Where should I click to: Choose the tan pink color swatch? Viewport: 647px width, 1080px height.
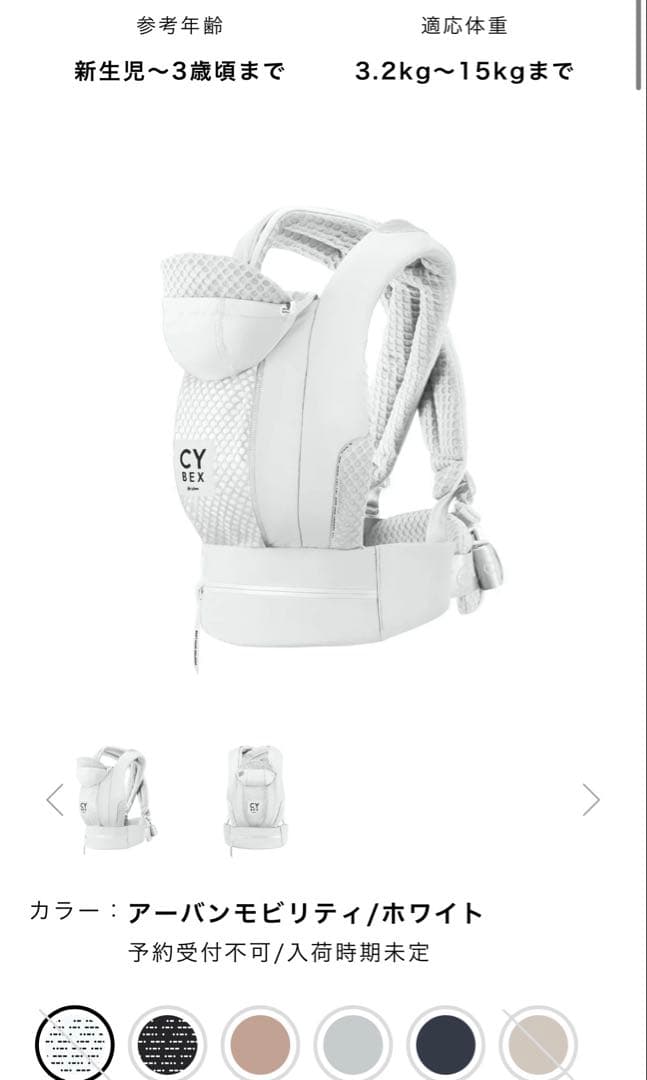click(261, 1045)
